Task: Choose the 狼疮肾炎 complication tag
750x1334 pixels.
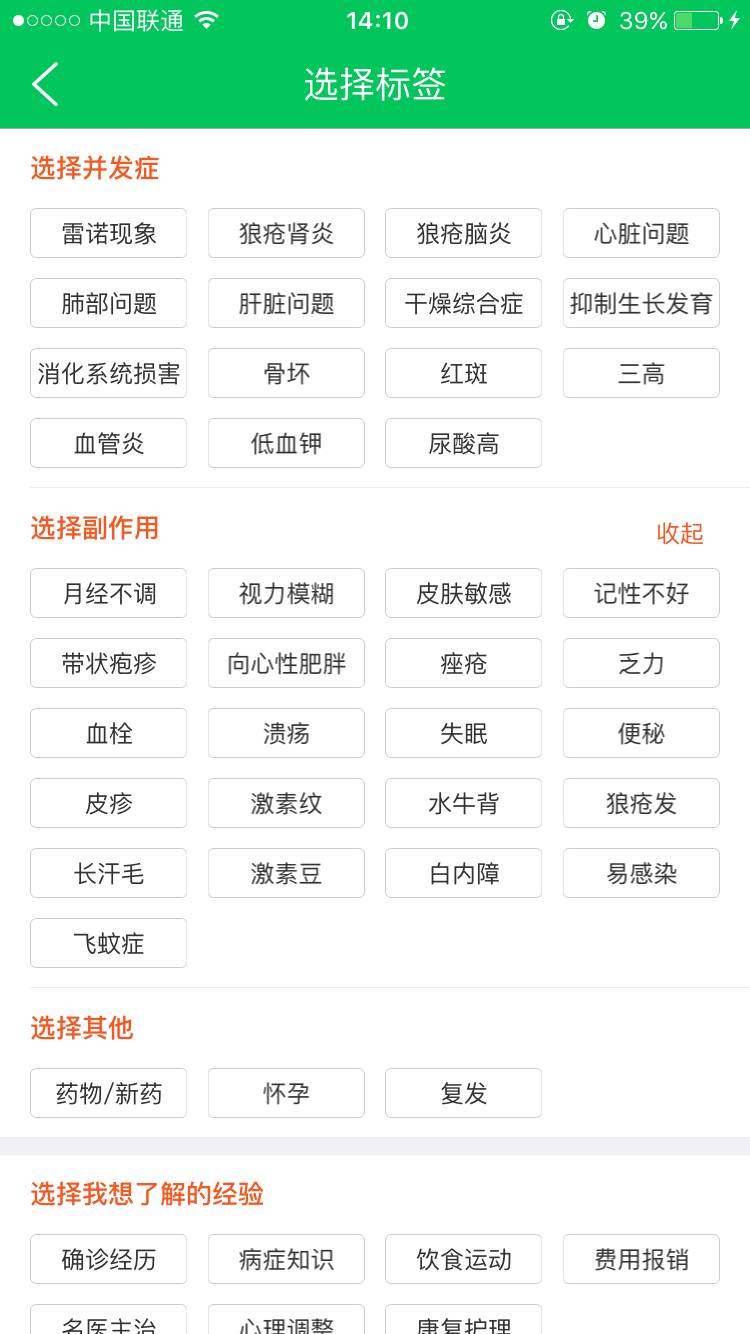Action: coord(286,233)
